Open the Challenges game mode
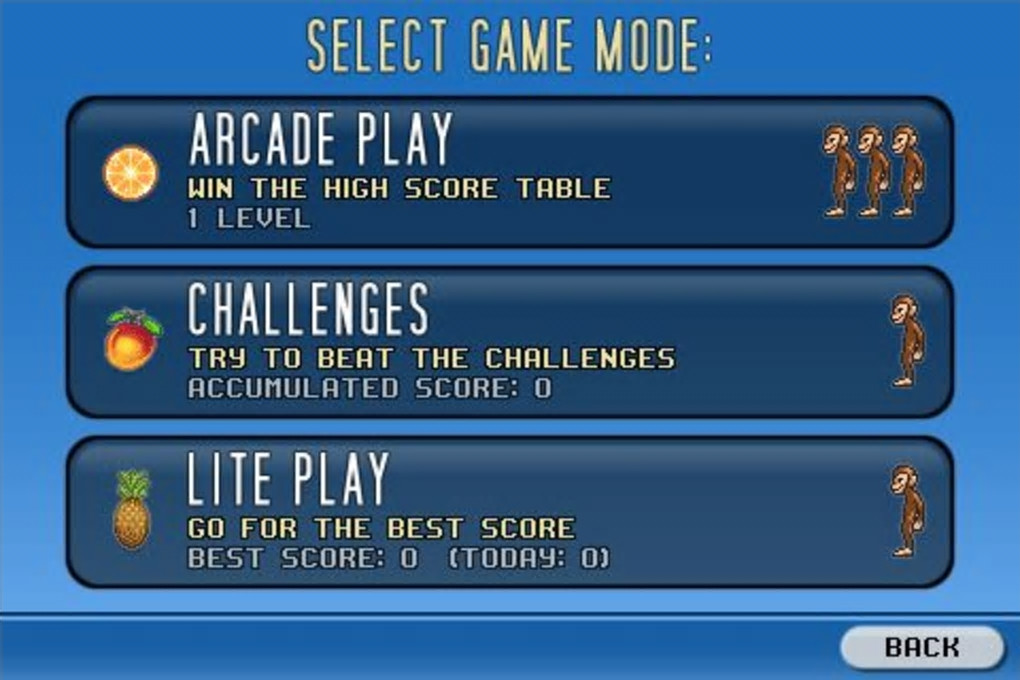Viewport: 1020px width, 680px height. pyautogui.click(x=509, y=342)
